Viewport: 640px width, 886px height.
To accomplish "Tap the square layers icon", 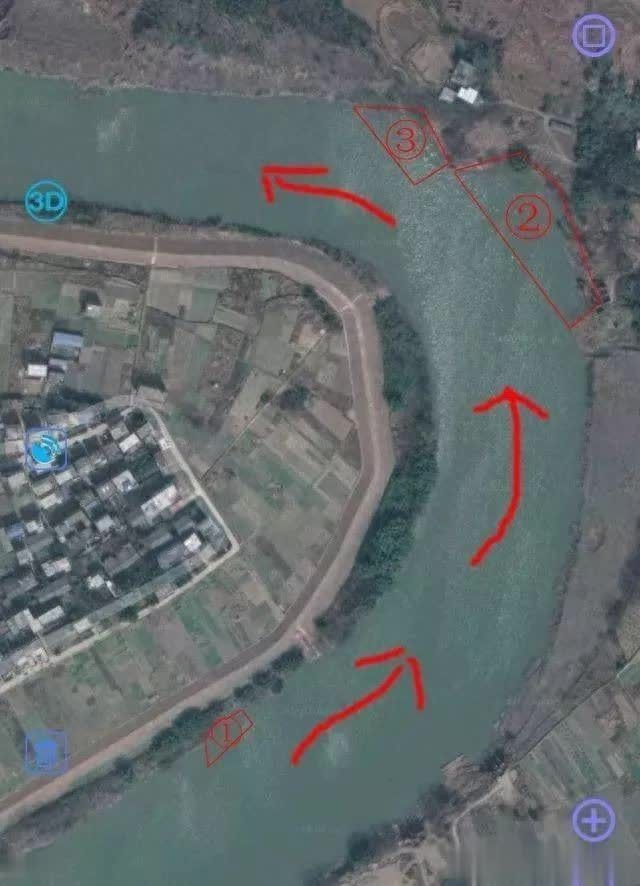I will pos(593,36).
